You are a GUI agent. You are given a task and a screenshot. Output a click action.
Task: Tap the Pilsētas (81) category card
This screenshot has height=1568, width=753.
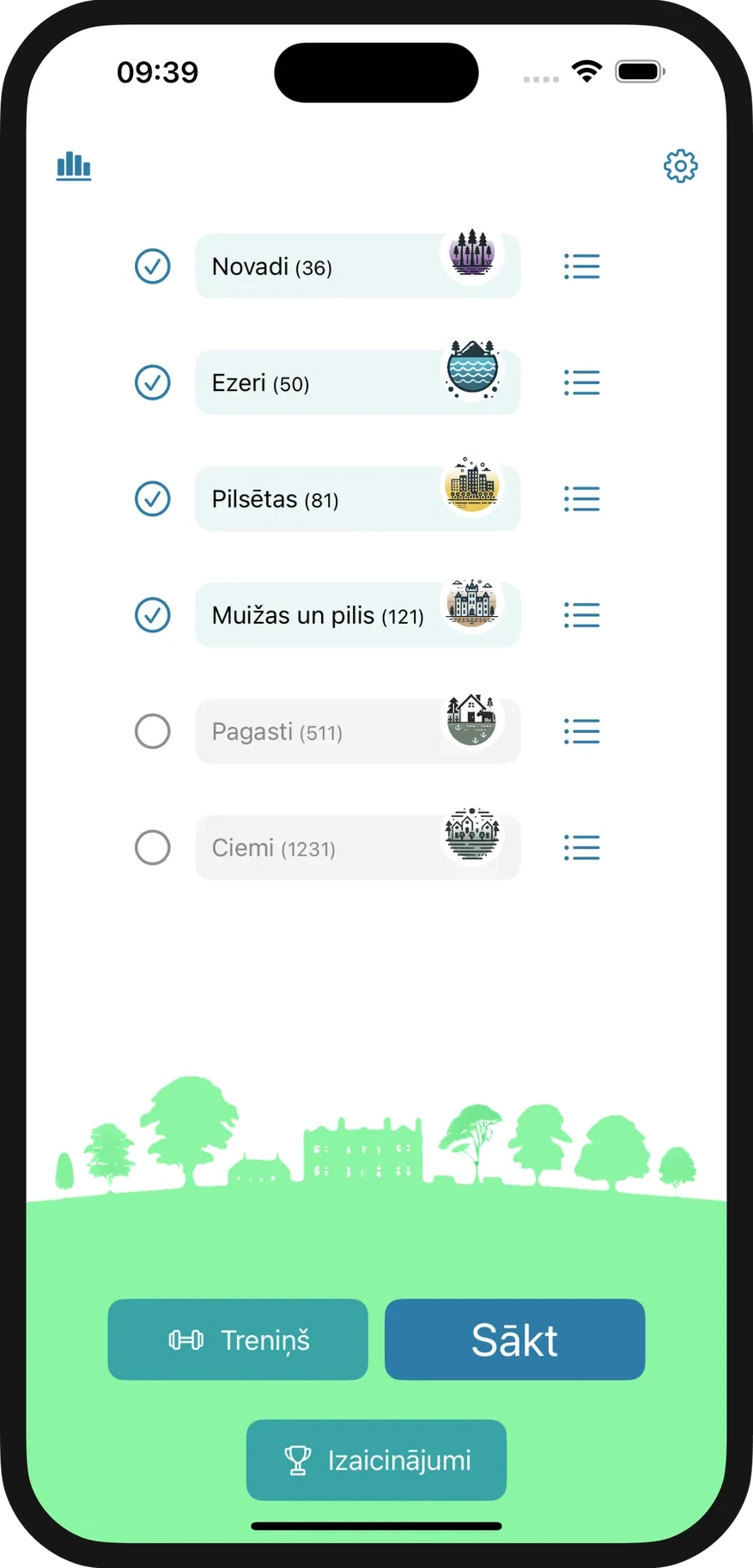pyautogui.click(x=357, y=499)
